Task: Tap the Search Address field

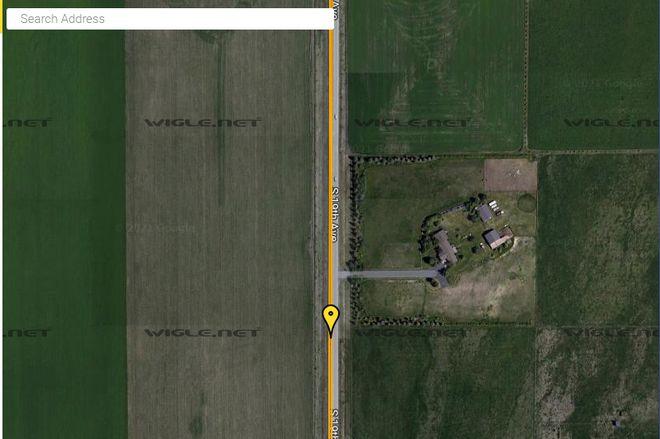Action: [x=170, y=19]
